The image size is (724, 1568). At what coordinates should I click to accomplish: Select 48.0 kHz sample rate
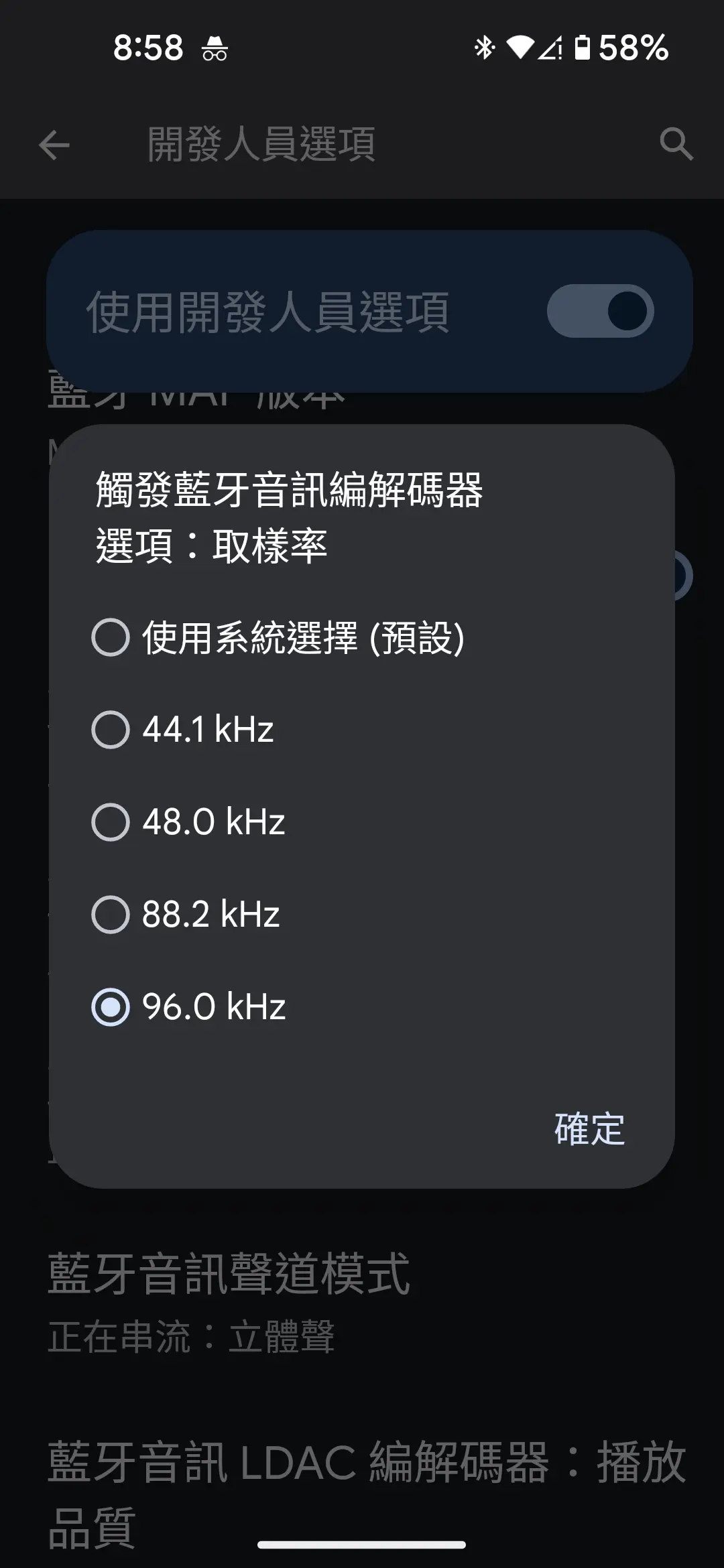(362, 822)
